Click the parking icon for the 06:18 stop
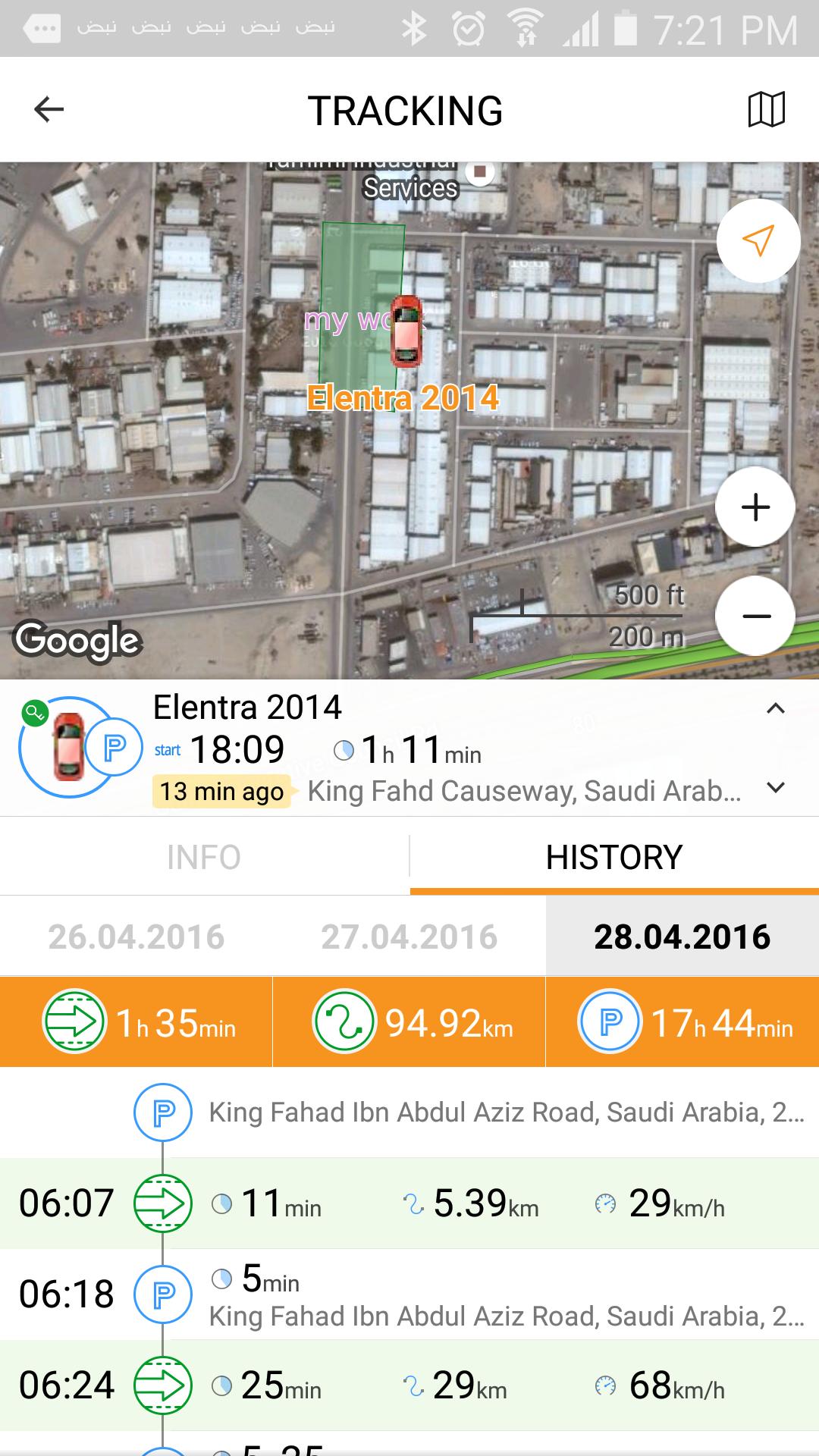 tap(162, 1294)
